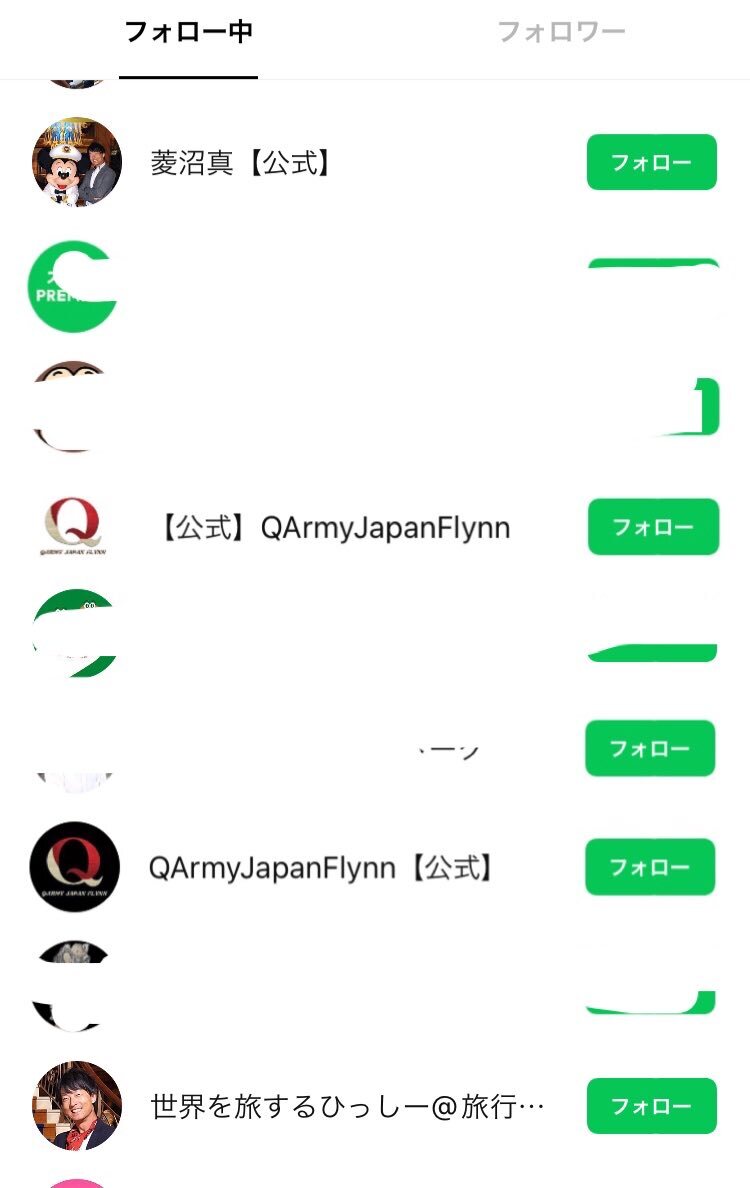Open 世界を旅するひっしー profile
This screenshot has width=750, height=1188.
pyautogui.click(x=346, y=1106)
